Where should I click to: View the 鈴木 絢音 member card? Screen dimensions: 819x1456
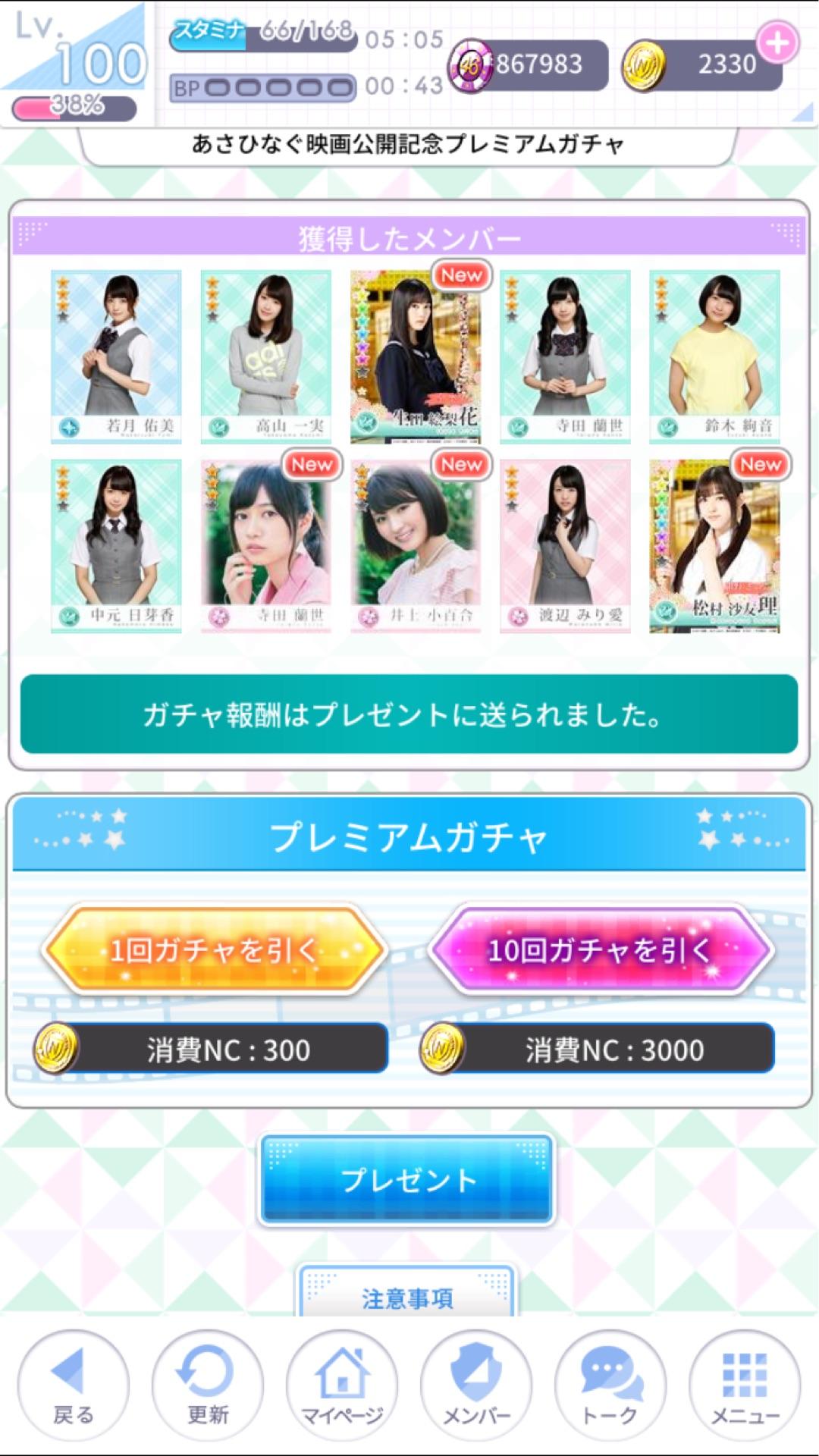tap(714, 356)
